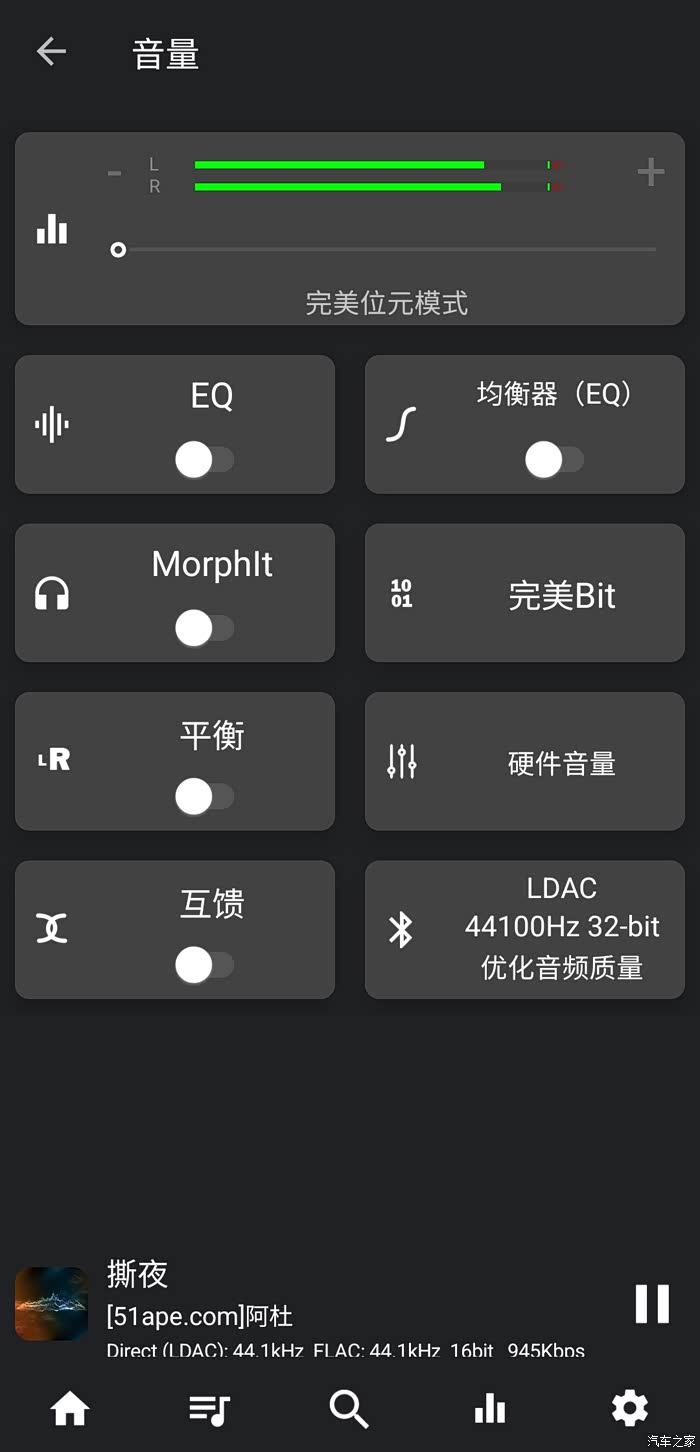Open the 完美Bit card
The height and width of the screenshot is (1452, 700).
525,593
